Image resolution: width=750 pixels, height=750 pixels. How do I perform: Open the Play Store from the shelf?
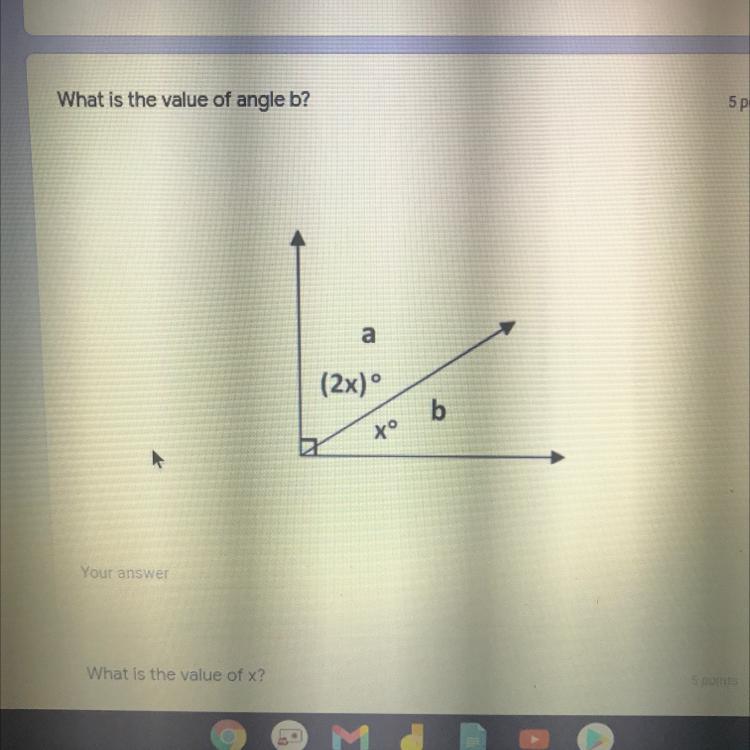click(x=594, y=740)
